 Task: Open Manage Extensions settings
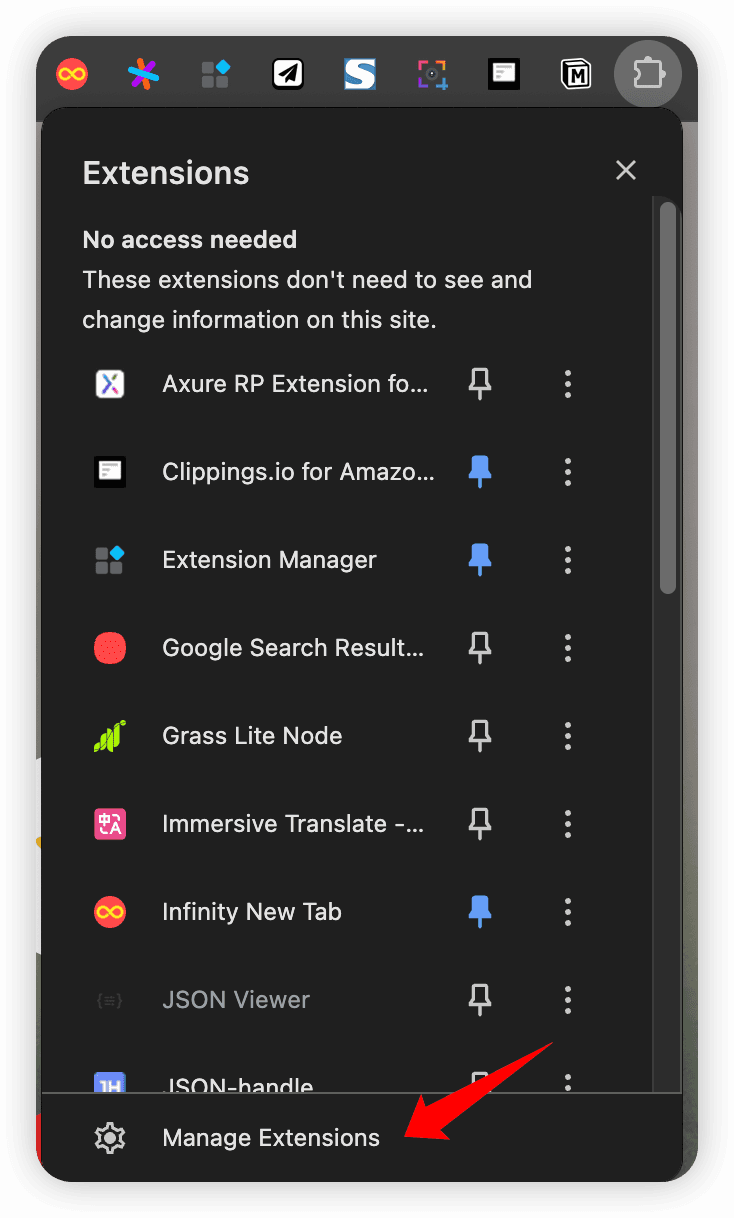pyautogui.click(x=270, y=1138)
